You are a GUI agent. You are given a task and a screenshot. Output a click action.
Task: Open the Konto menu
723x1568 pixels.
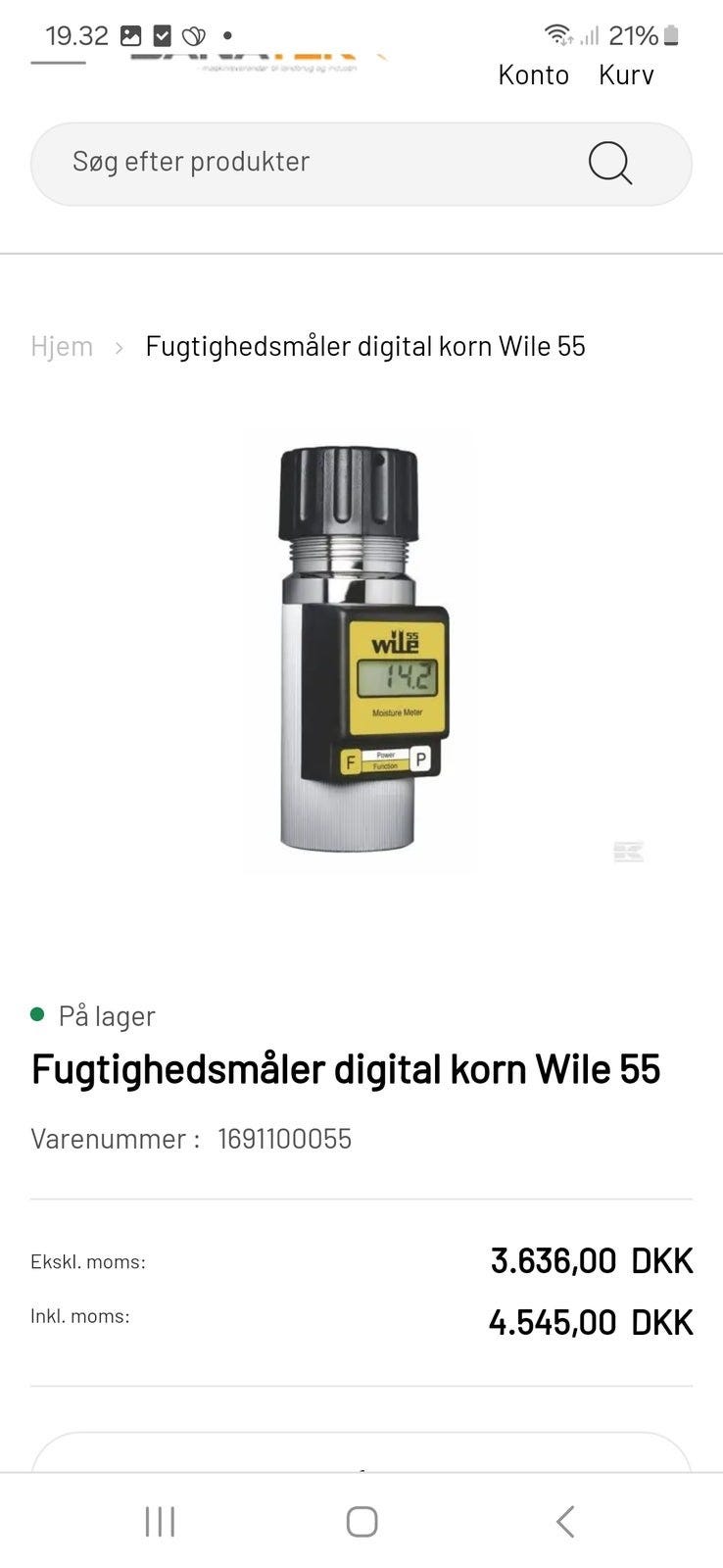[533, 73]
